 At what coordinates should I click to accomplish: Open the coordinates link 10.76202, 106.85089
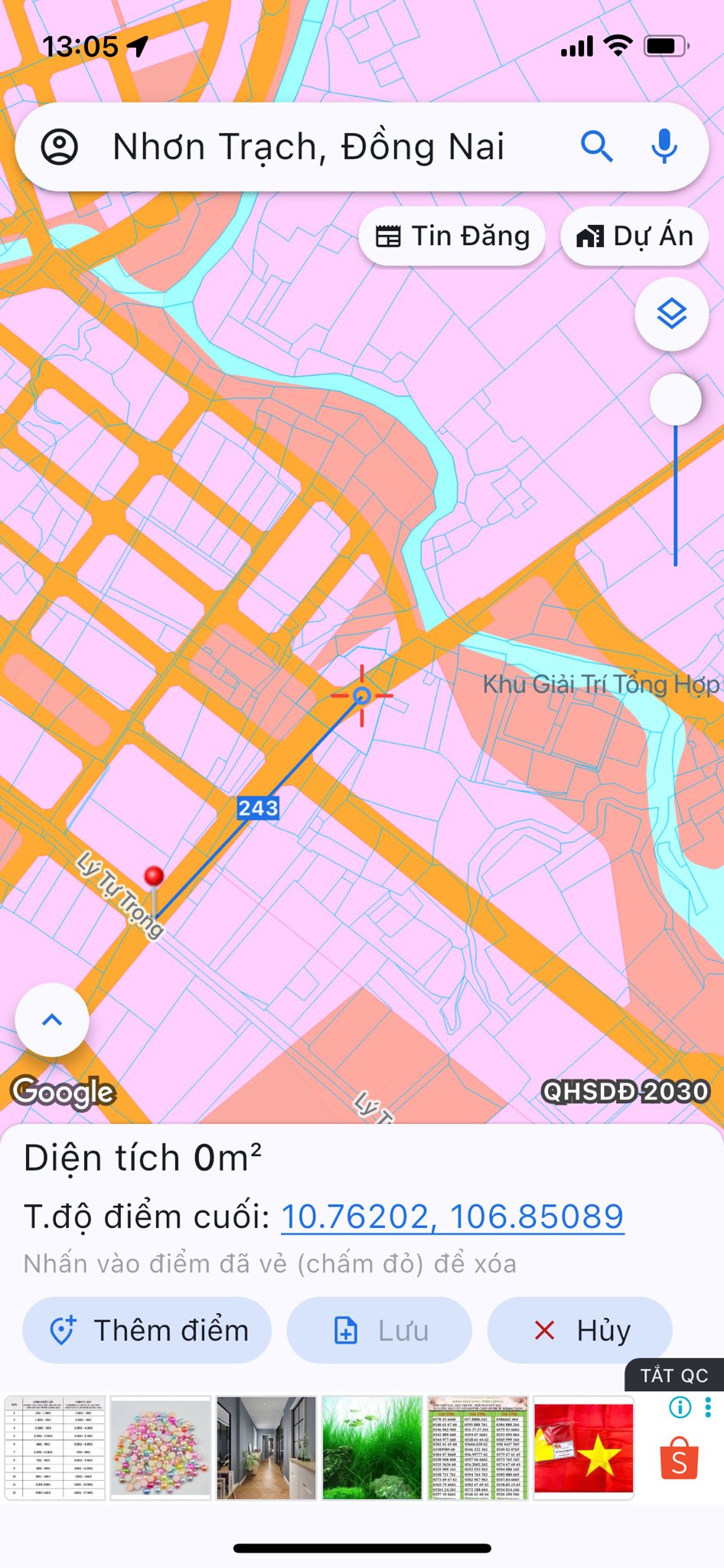[452, 1217]
